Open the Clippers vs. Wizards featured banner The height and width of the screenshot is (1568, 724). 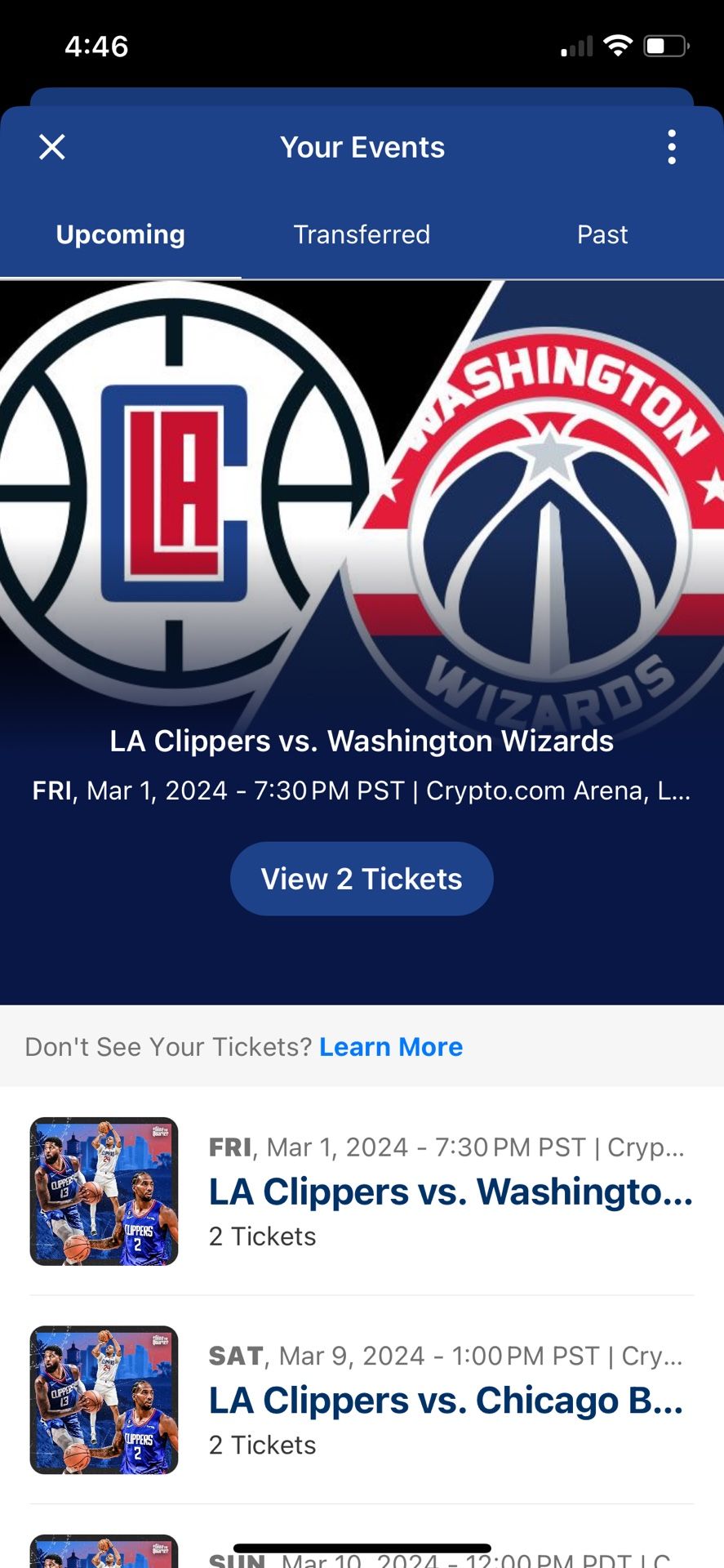tap(362, 642)
